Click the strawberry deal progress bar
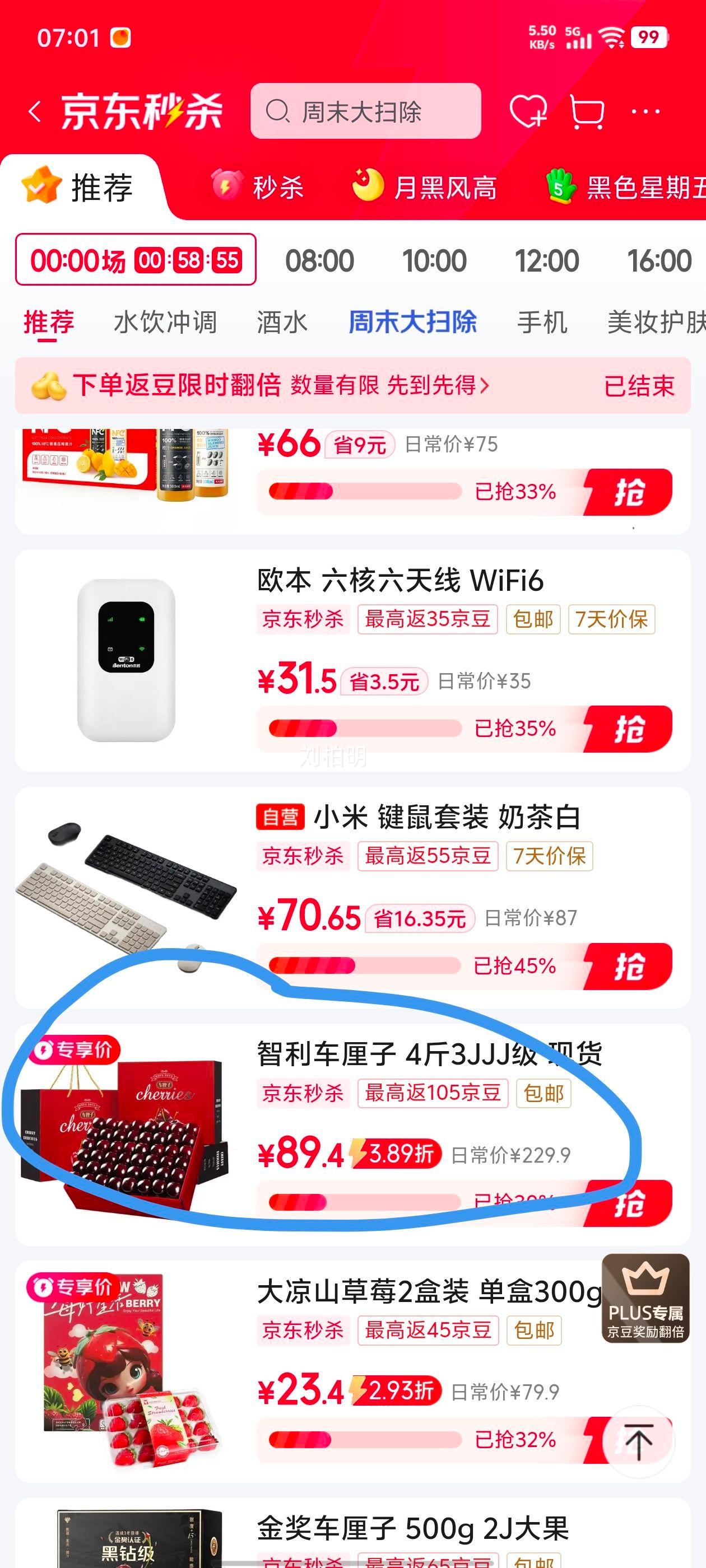 (365, 1438)
